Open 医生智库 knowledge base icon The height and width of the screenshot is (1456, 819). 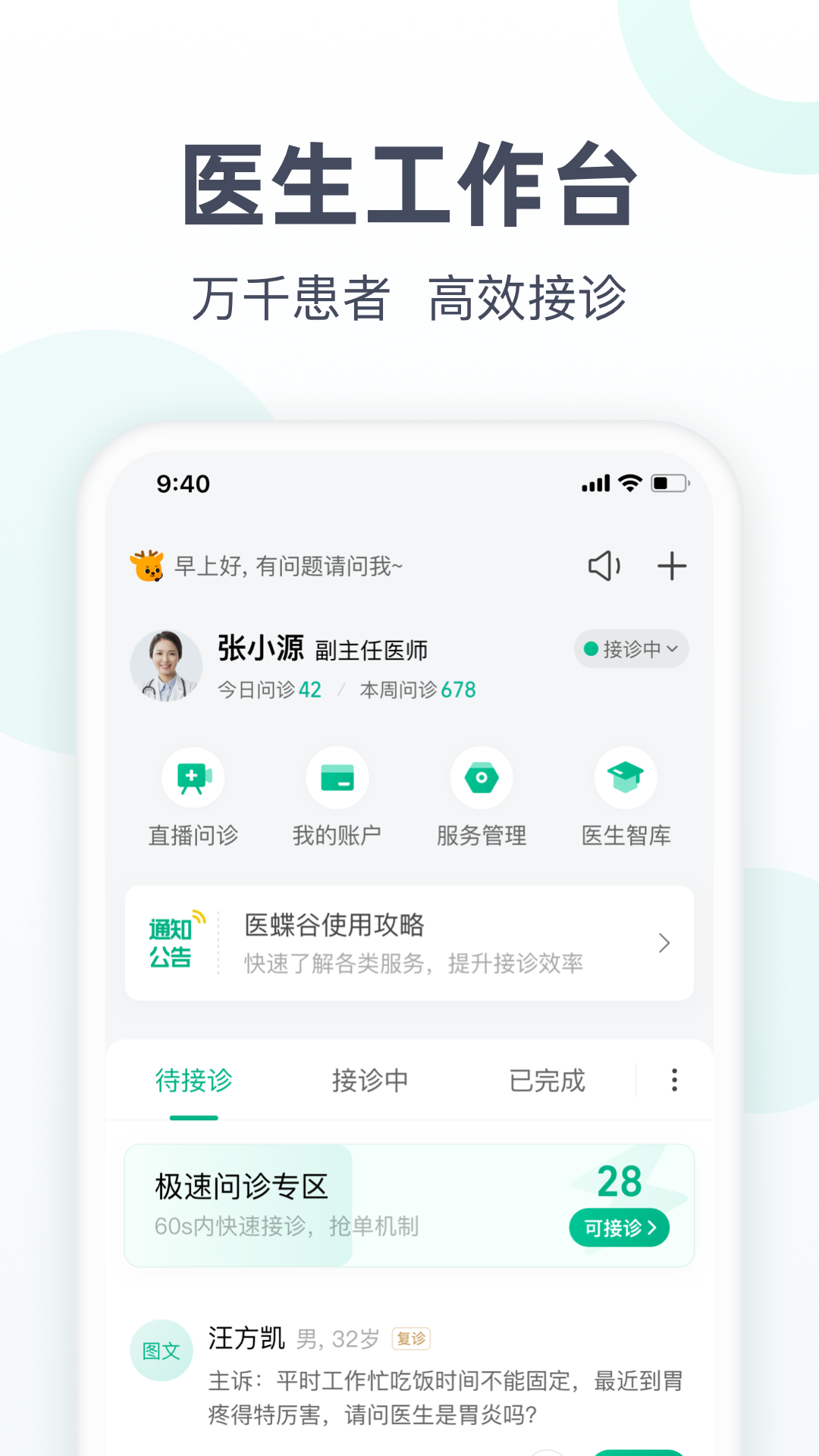(x=626, y=777)
